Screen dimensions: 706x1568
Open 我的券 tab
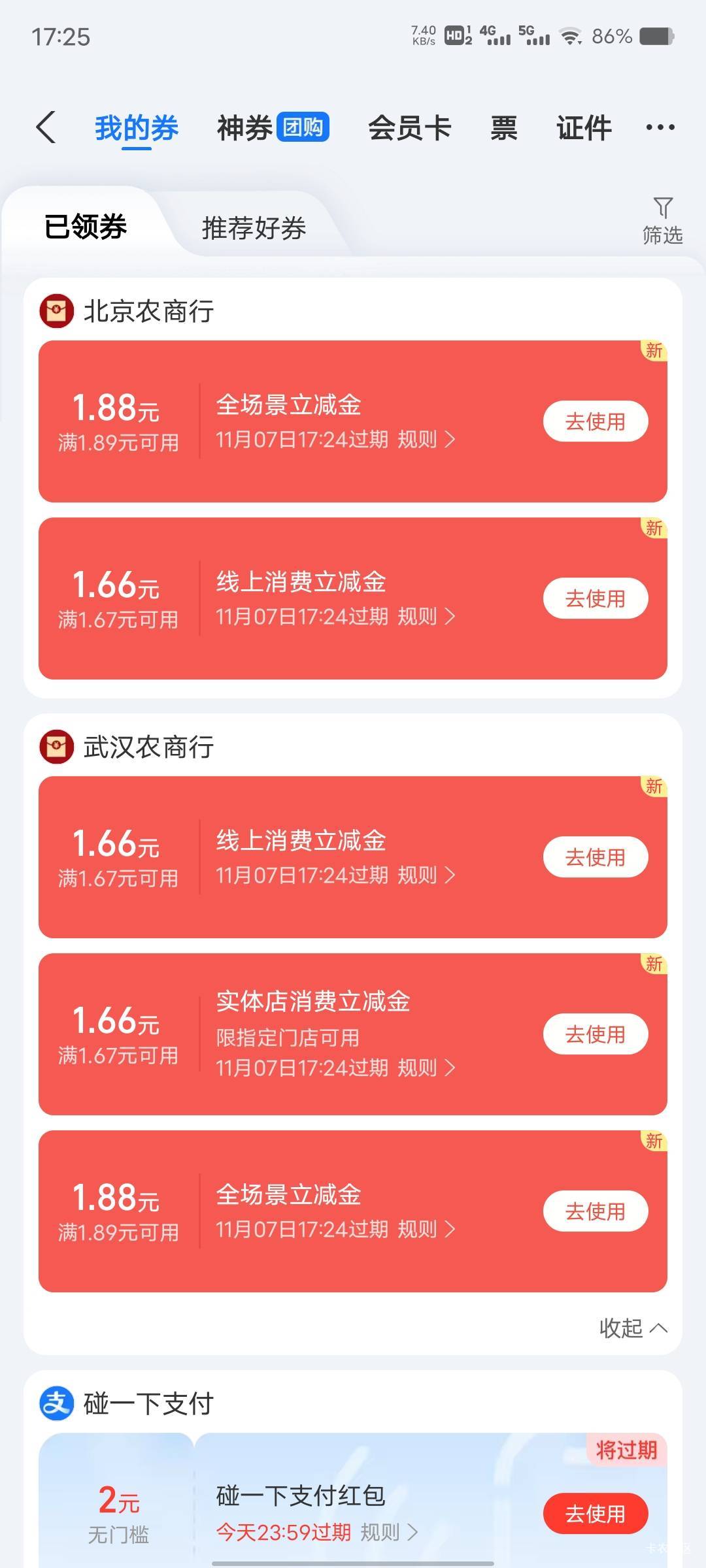coord(137,127)
